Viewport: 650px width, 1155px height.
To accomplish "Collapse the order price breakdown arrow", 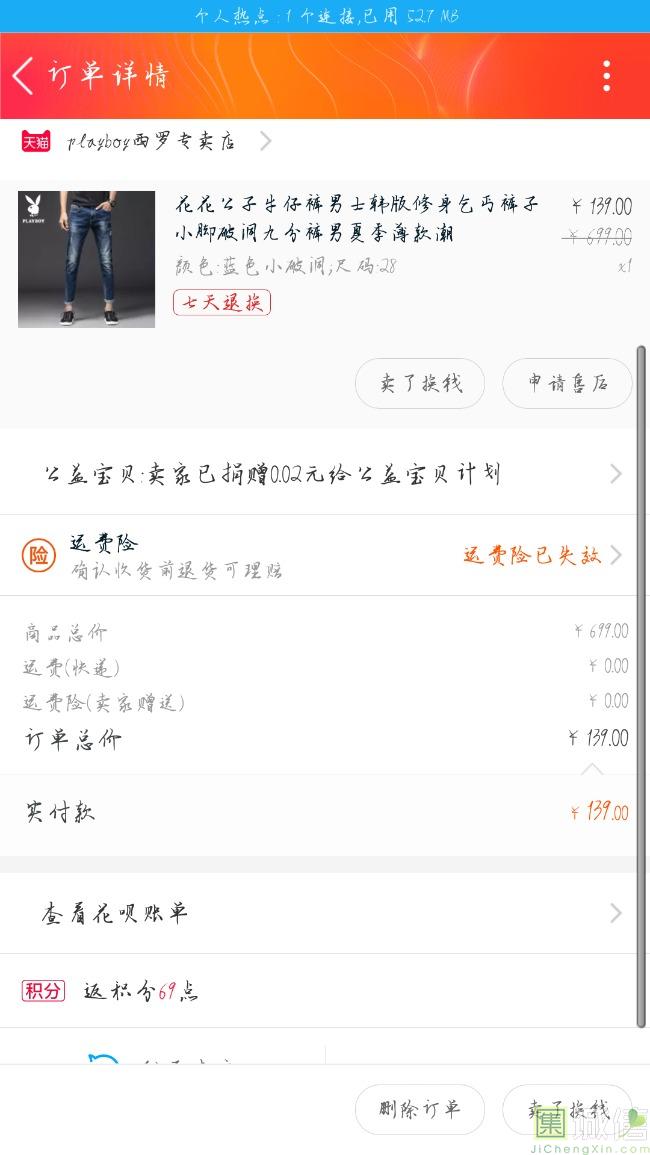I will 592,768.
